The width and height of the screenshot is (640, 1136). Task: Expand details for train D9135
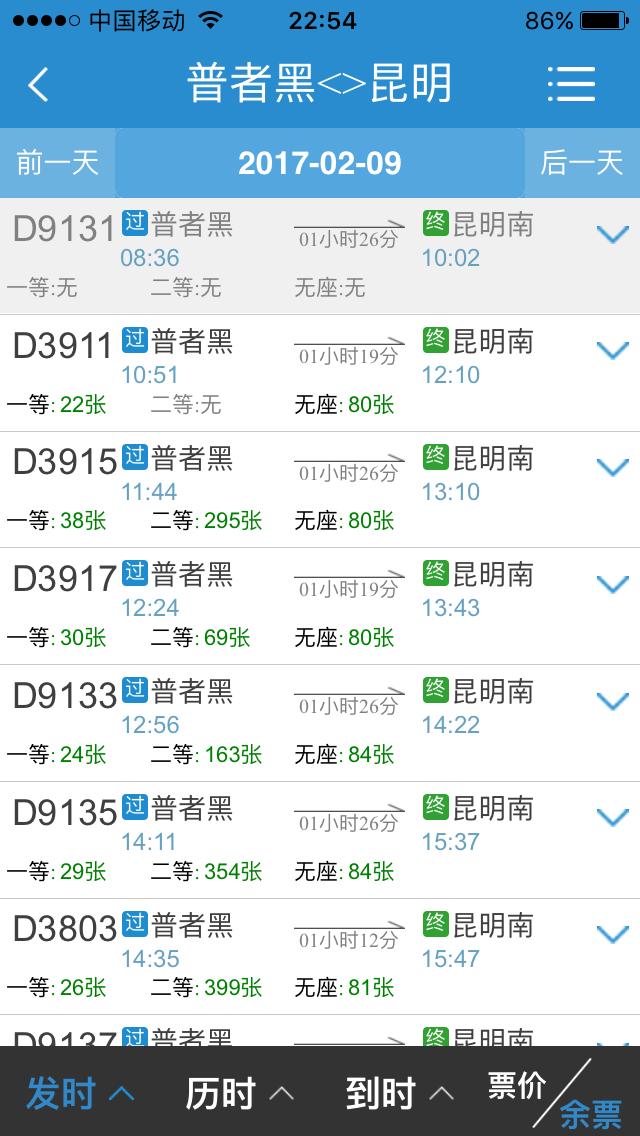click(x=612, y=817)
